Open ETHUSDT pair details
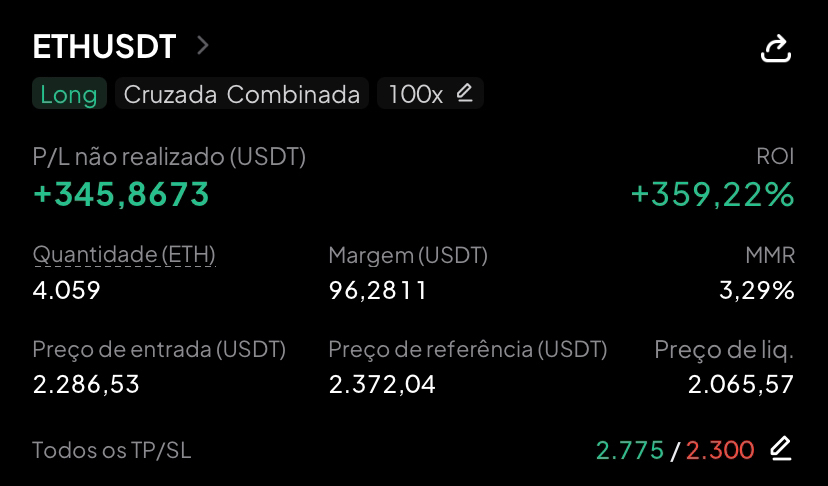 (120, 46)
